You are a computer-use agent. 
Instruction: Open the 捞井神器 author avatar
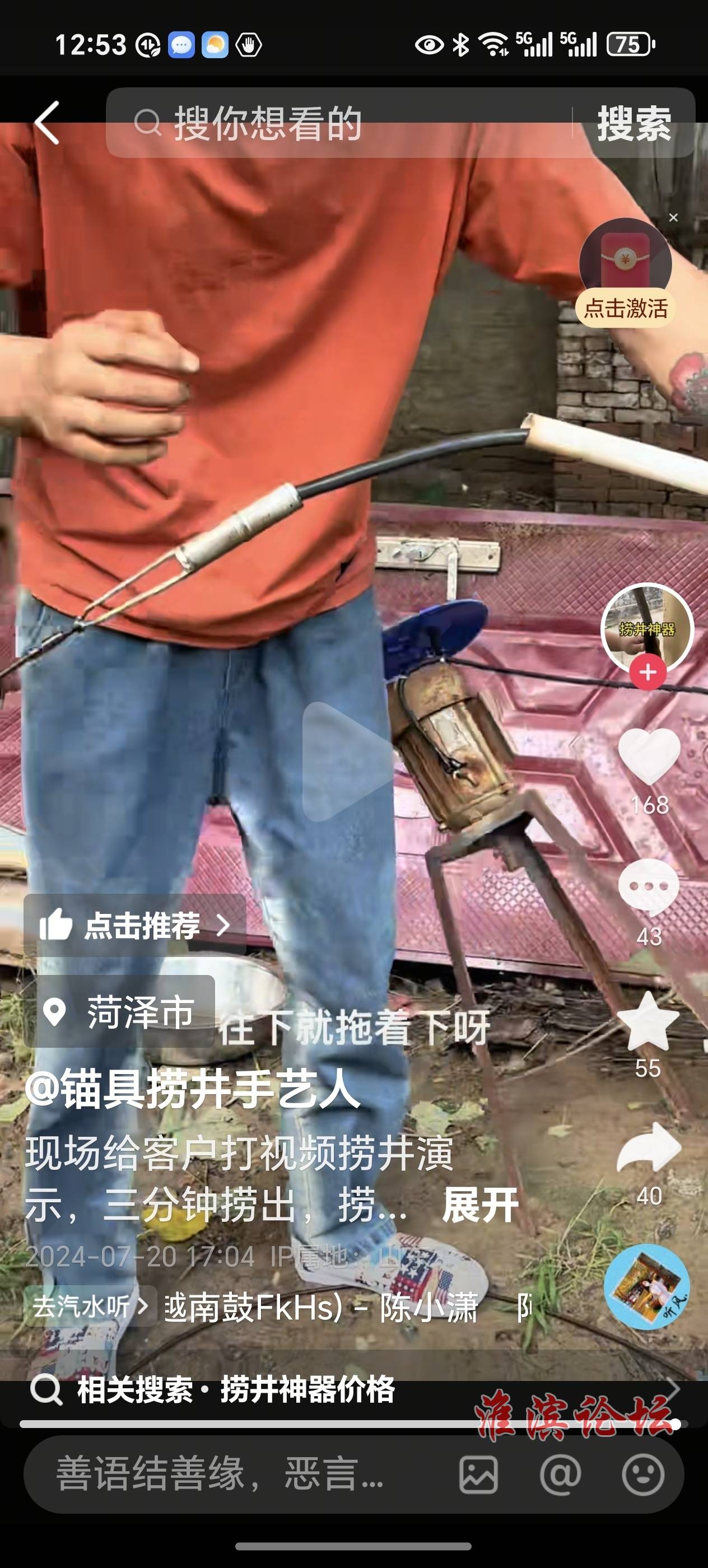pos(646,628)
